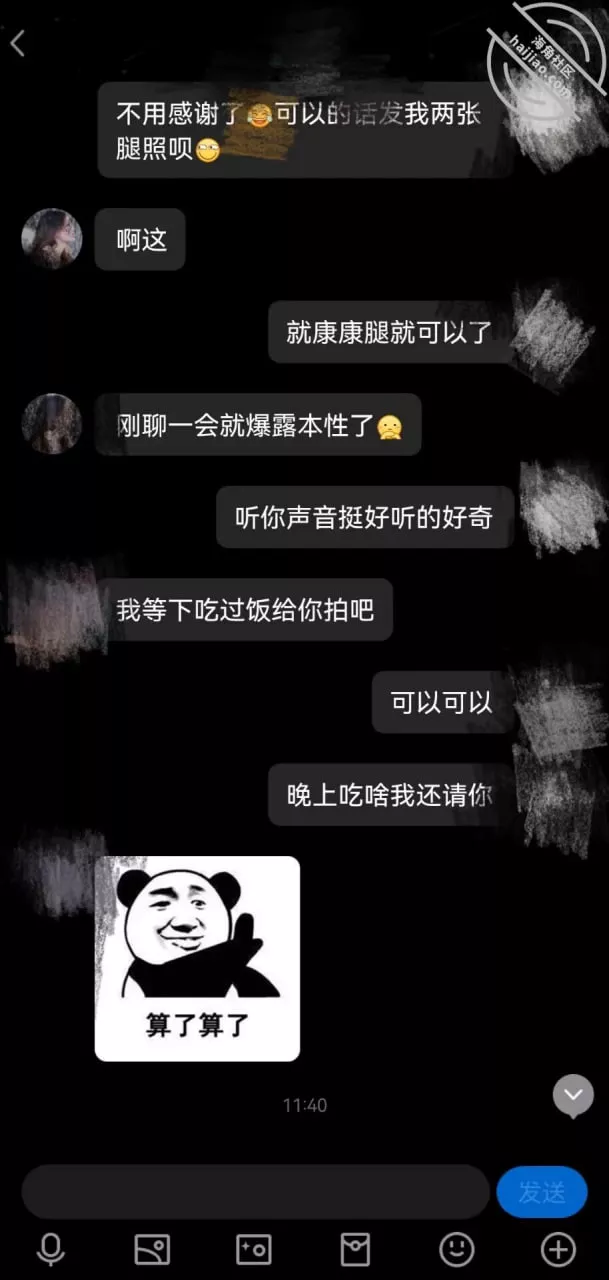Image resolution: width=609 pixels, height=1280 pixels.
Task: Open more options with the plus icon
Action: tap(558, 1248)
